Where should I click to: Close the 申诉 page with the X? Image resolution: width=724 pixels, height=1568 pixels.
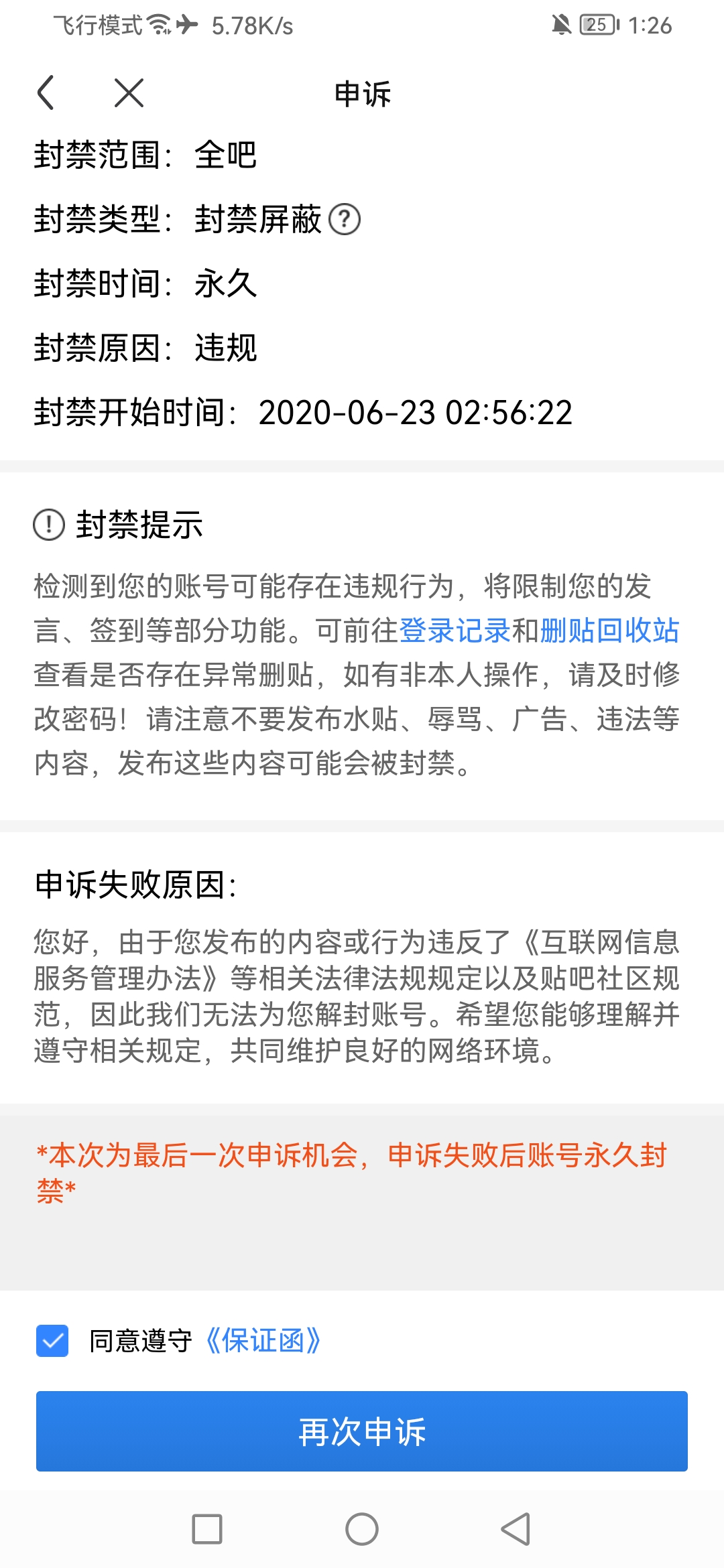click(x=129, y=92)
